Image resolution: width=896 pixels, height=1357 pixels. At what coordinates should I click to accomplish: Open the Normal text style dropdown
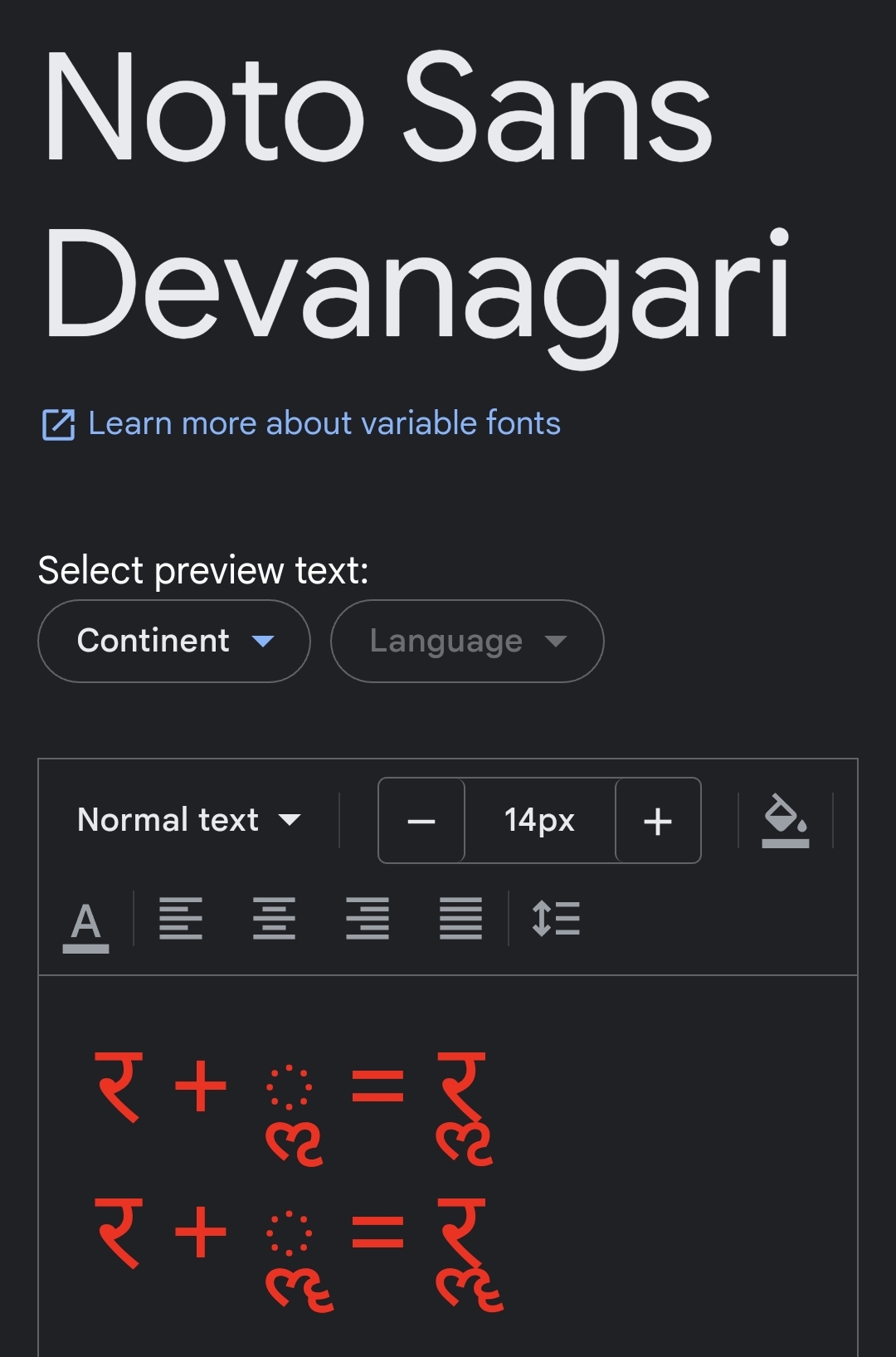click(188, 821)
